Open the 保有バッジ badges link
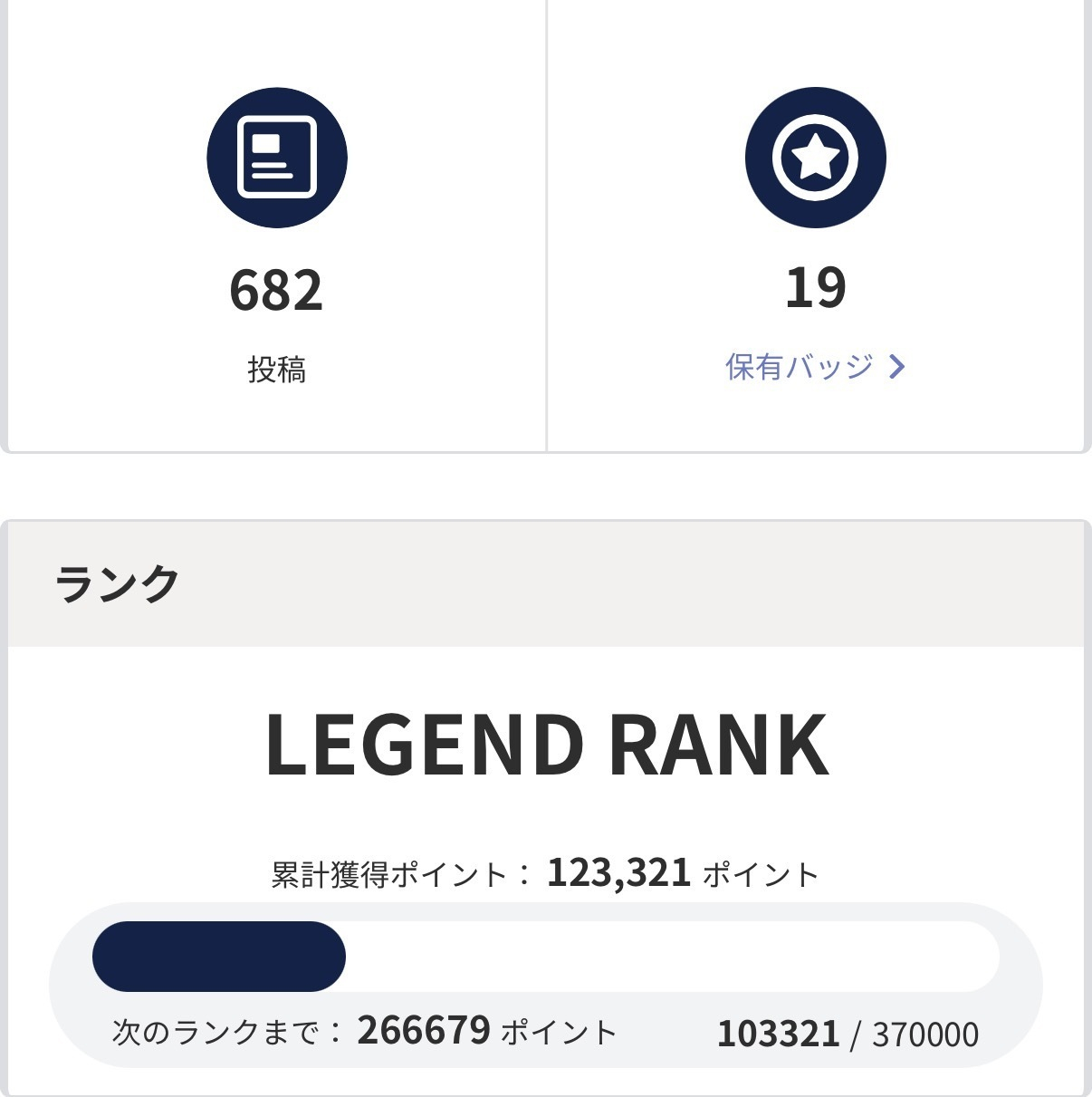Viewport: 1092px width, 1097px height. tap(813, 366)
